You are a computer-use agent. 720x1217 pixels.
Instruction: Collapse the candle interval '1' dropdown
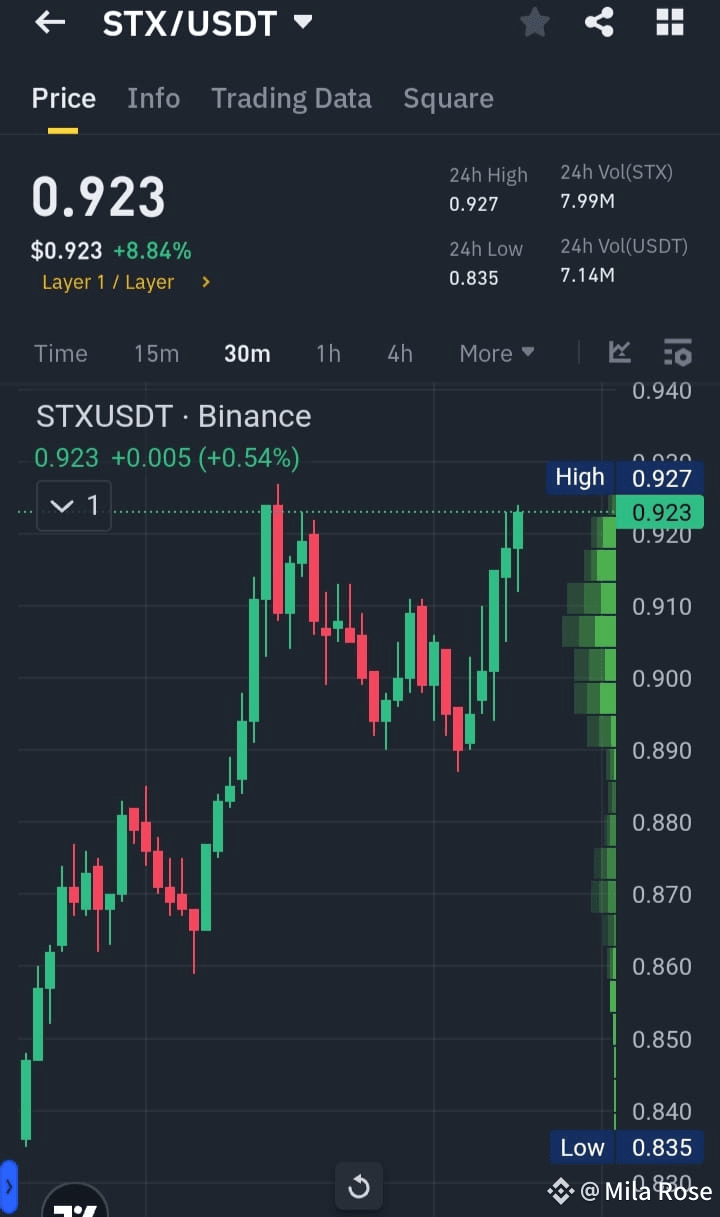pos(73,505)
